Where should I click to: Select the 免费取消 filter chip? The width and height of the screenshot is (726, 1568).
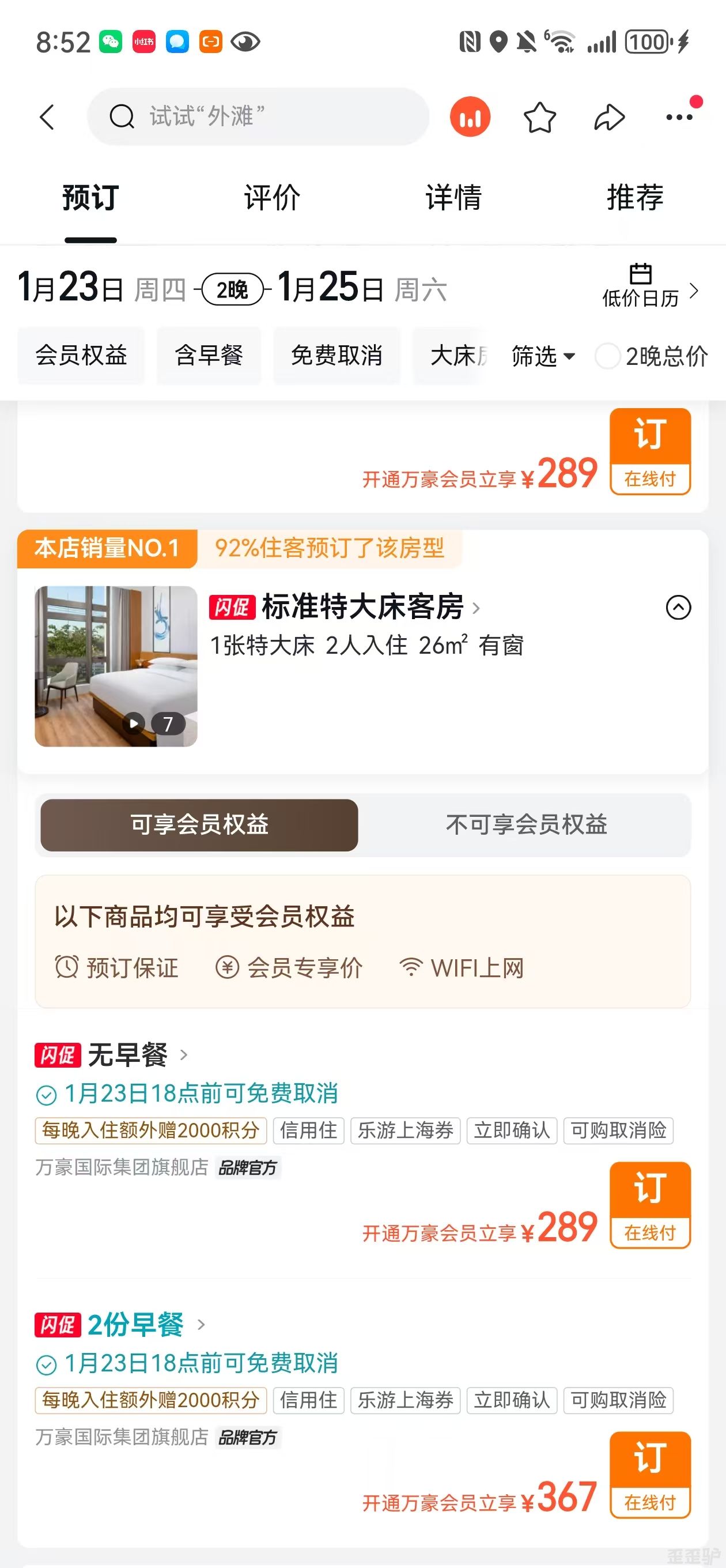[336, 356]
